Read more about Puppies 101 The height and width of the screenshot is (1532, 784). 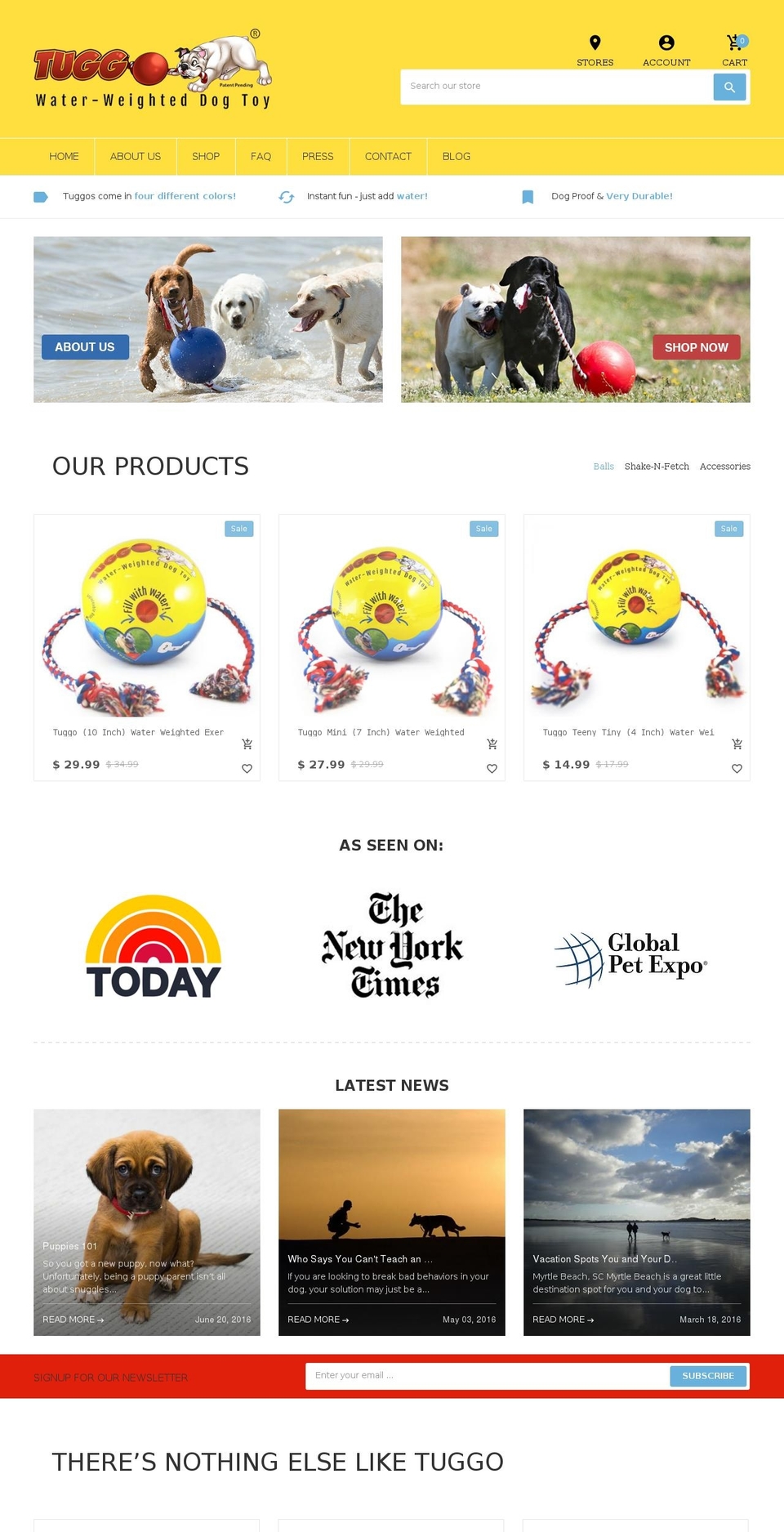click(73, 1319)
